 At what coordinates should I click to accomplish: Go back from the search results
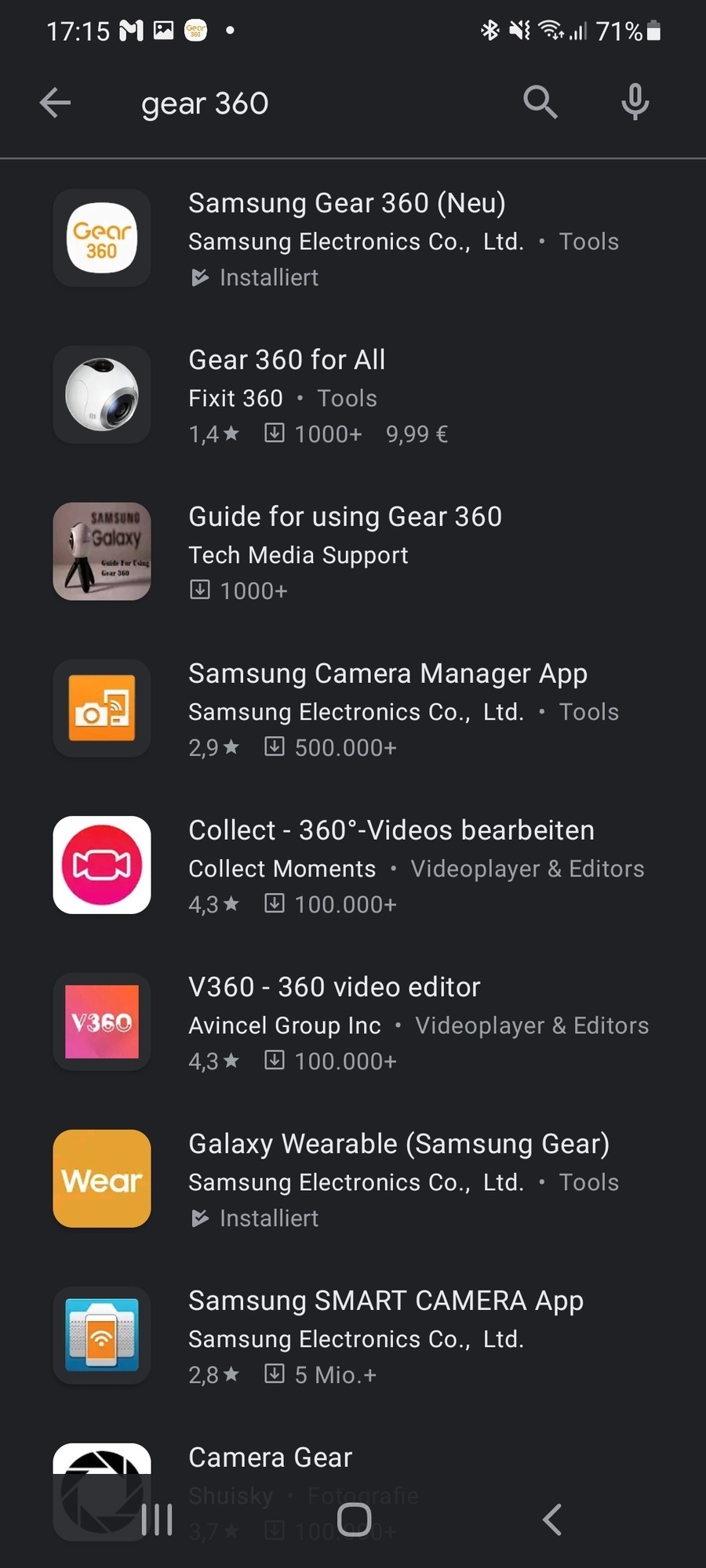click(55, 103)
